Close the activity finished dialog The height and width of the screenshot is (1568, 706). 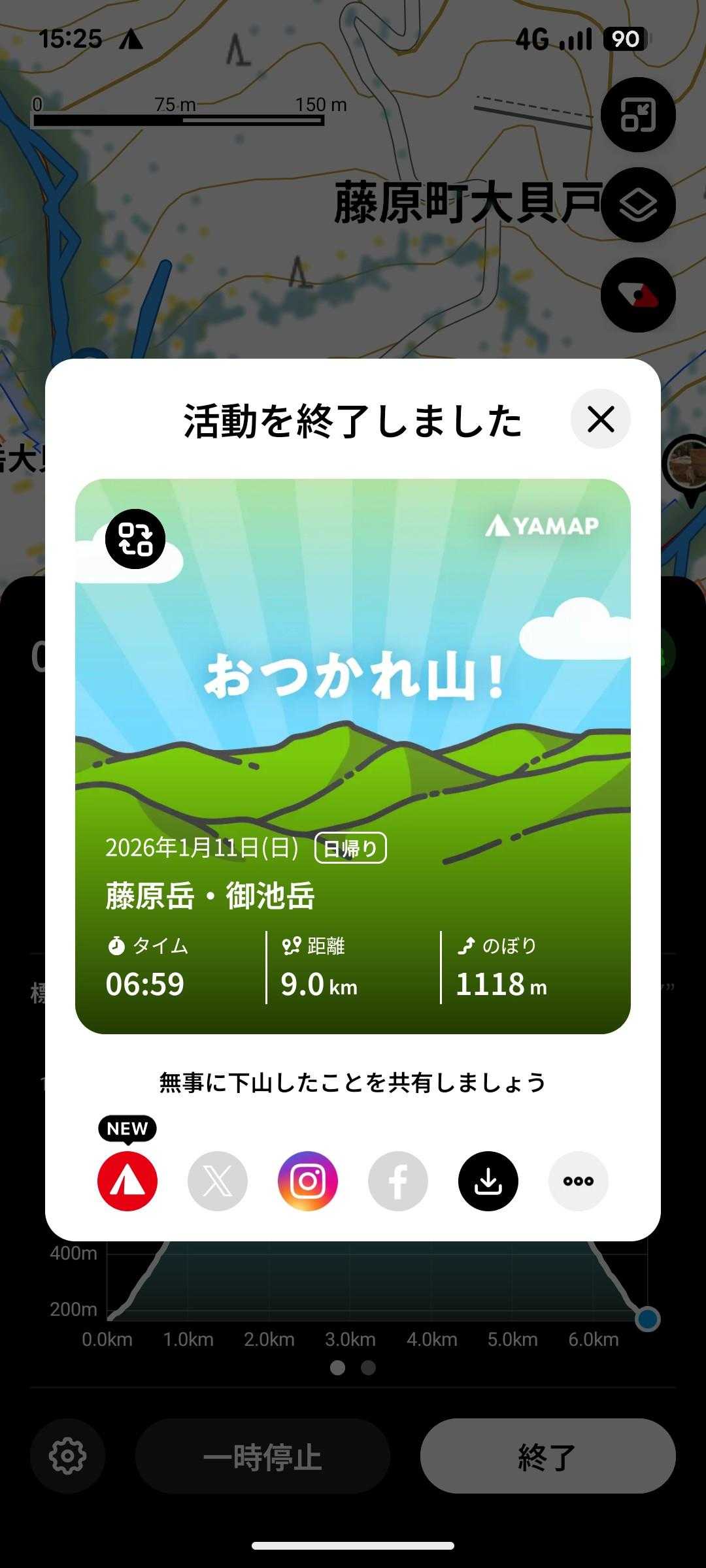(x=600, y=419)
